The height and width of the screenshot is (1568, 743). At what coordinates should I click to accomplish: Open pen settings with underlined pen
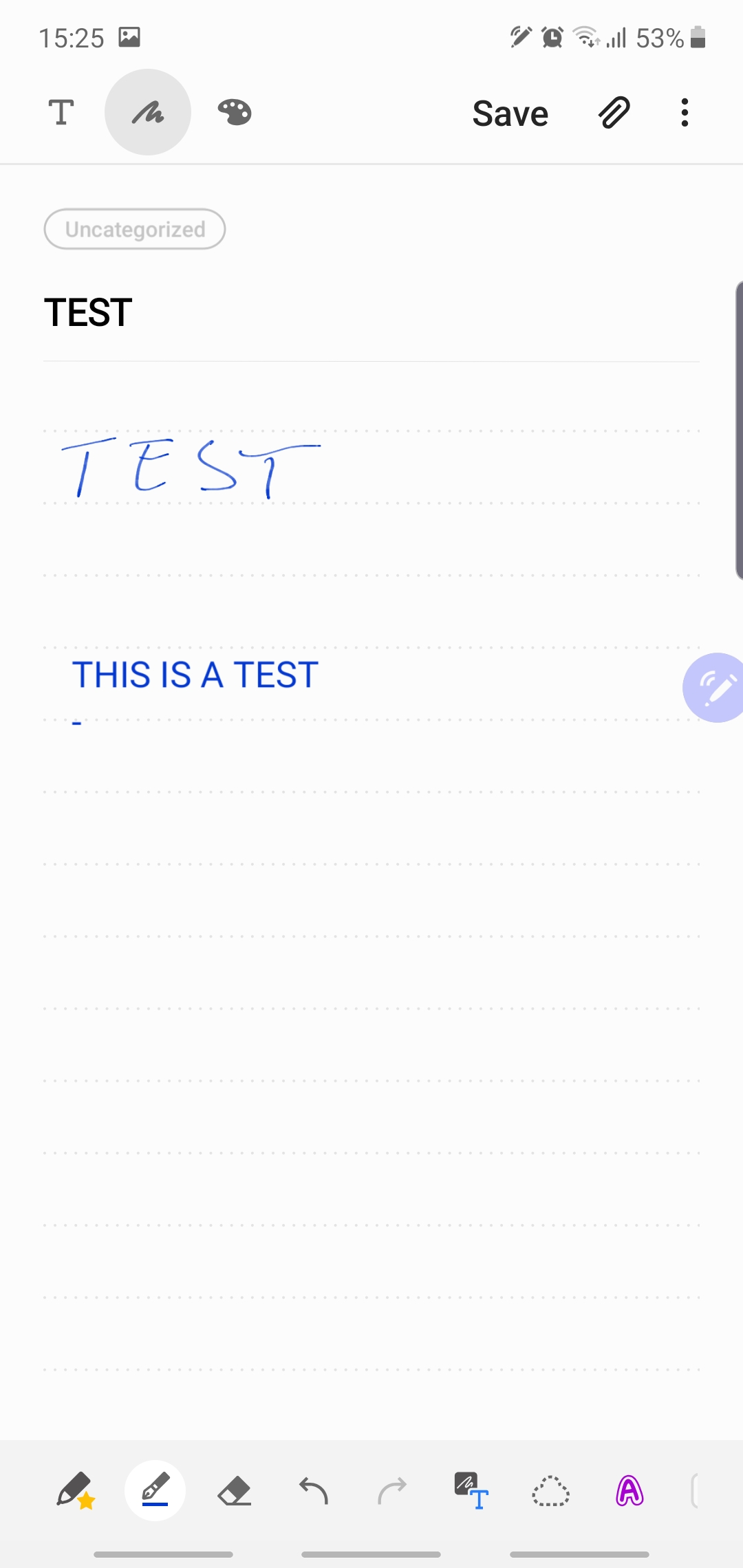[x=155, y=1491]
